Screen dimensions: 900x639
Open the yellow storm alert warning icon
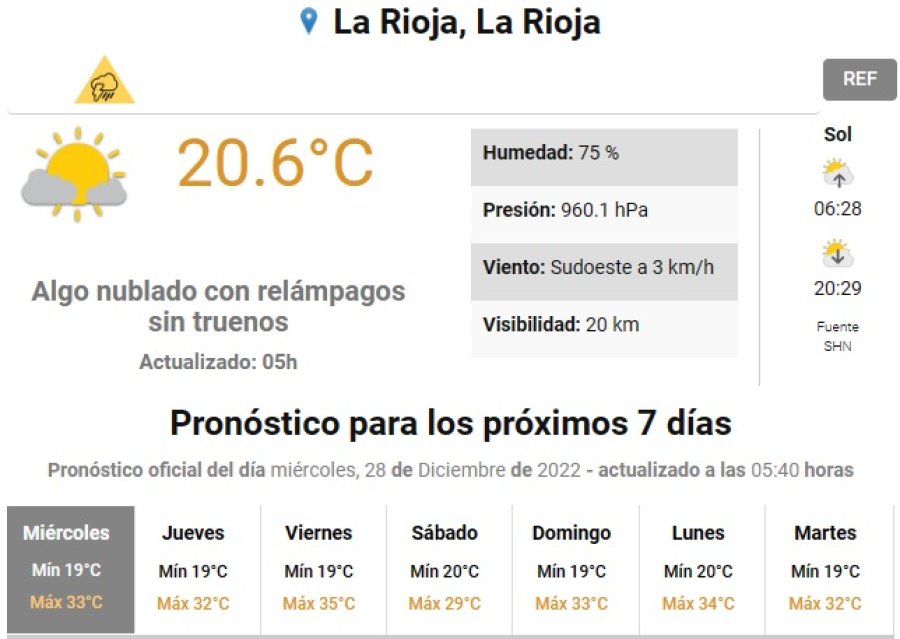(104, 84)
